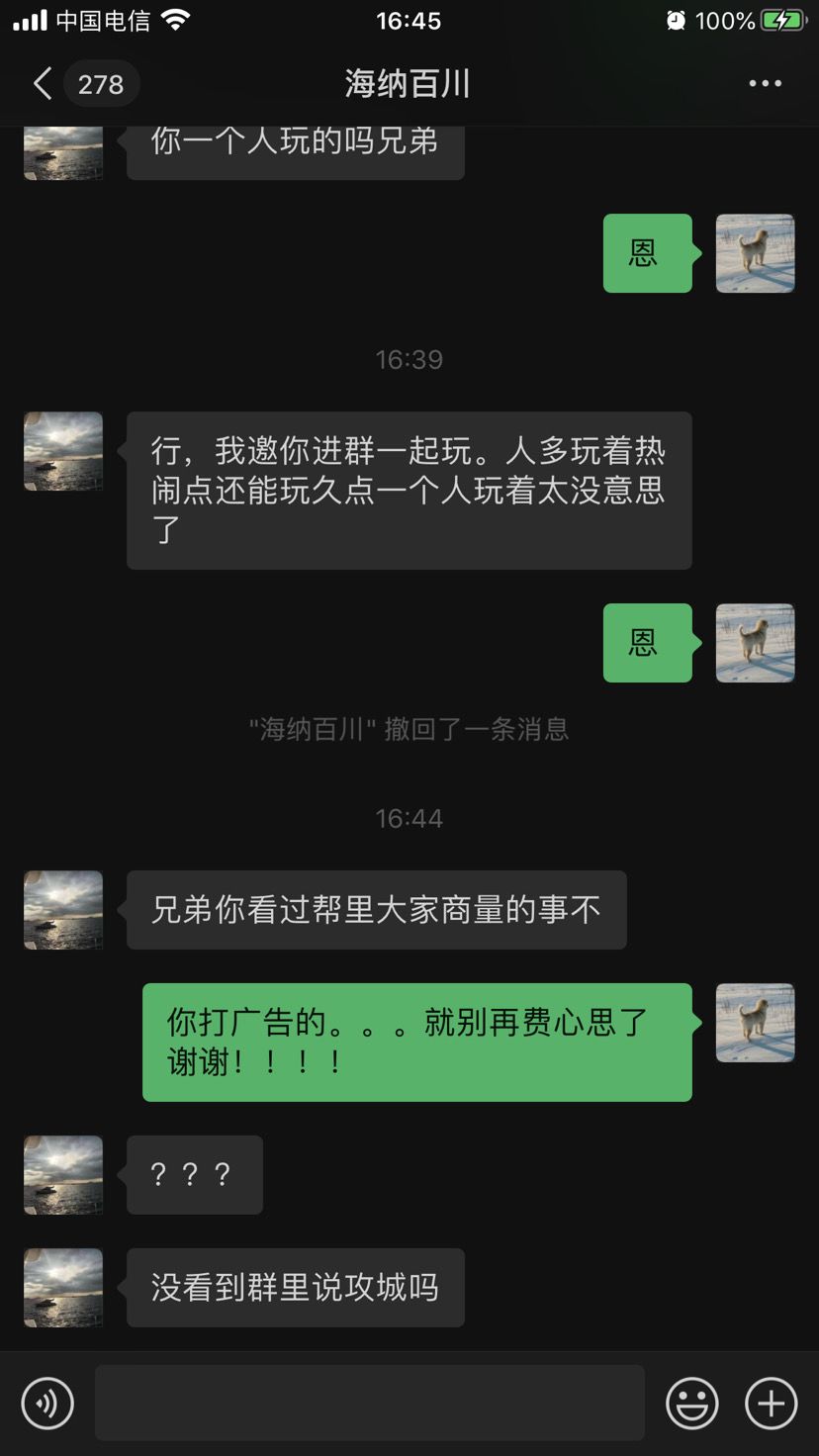
Task: Open the emoji picker icon
Action: [692, 1403]
